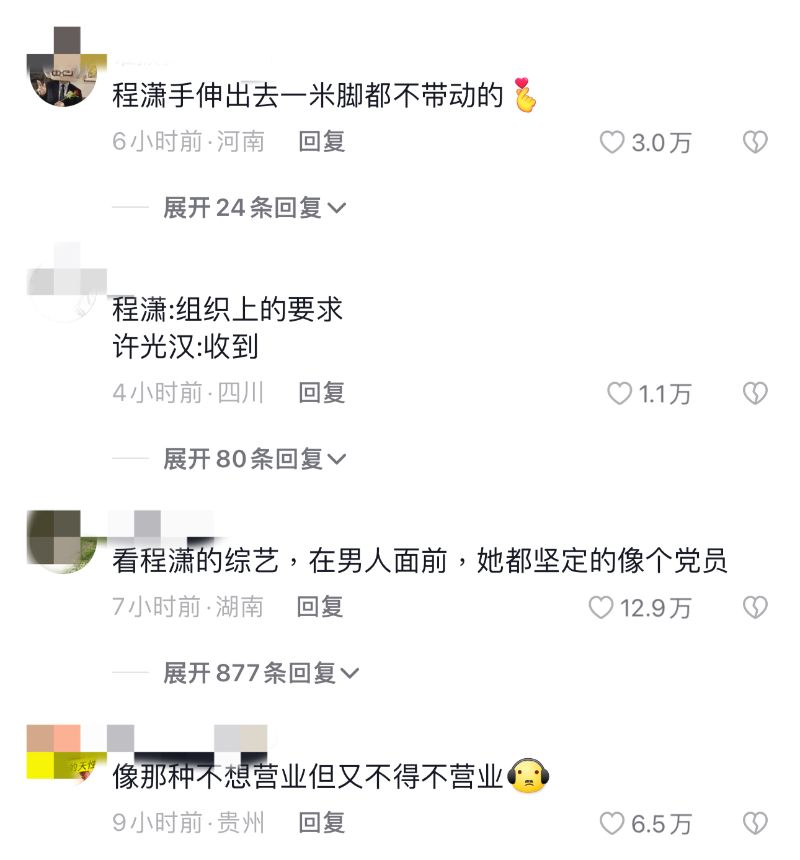Reply to the 河南 comment
800x860 pixels.
(x=321, y=142)
